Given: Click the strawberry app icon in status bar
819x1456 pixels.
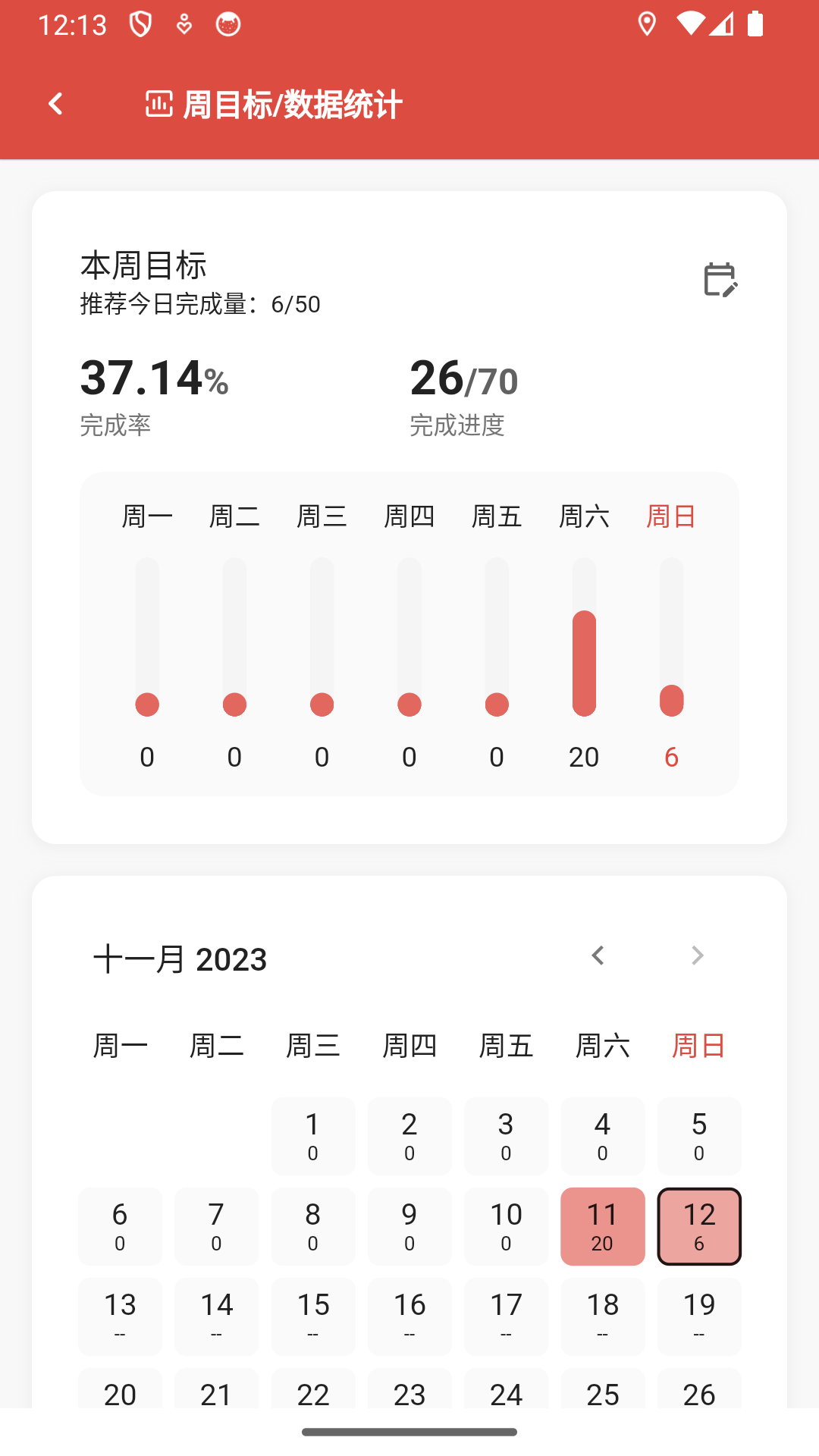Looking at the screenshot, I should click(x=227, y=25).
